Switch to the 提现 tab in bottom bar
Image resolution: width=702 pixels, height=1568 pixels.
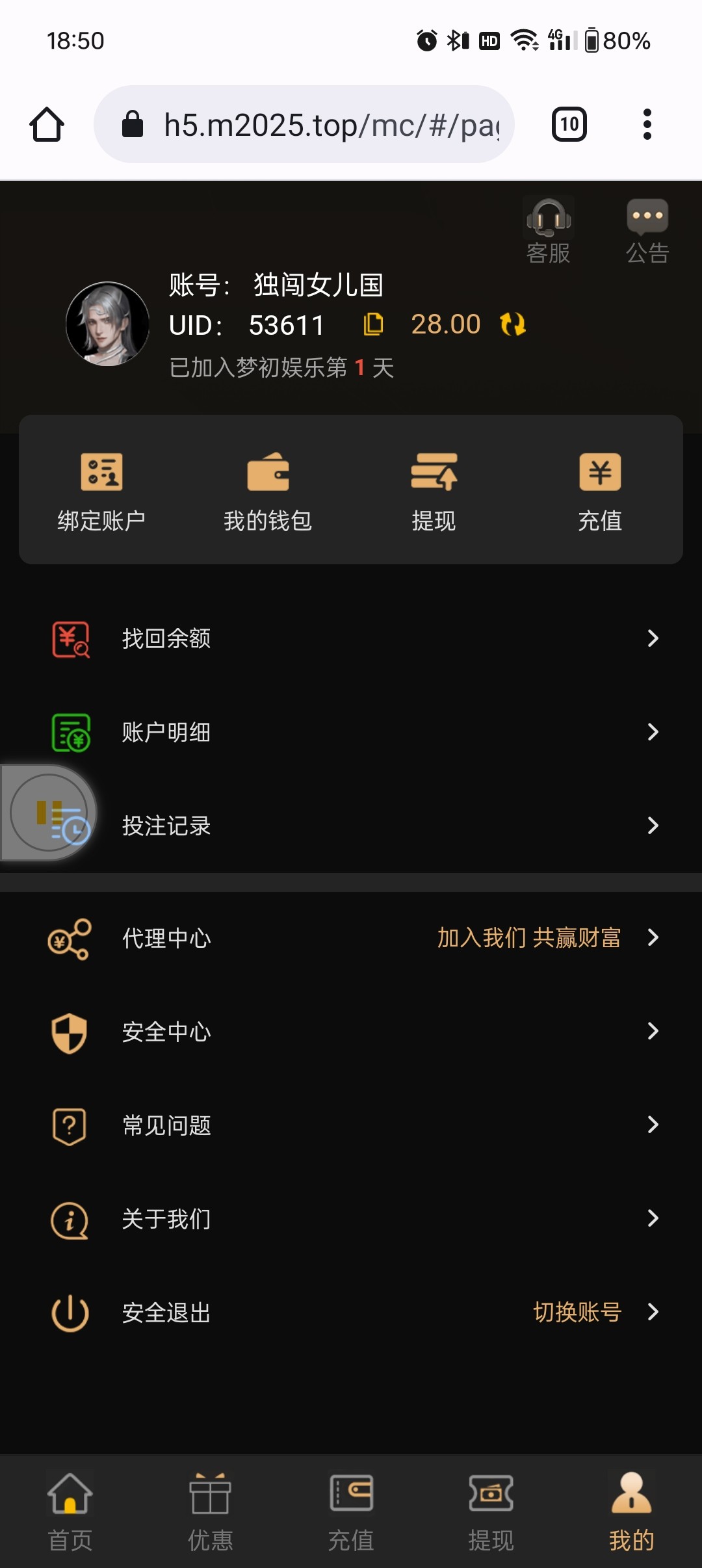(x=491, y=1512)
